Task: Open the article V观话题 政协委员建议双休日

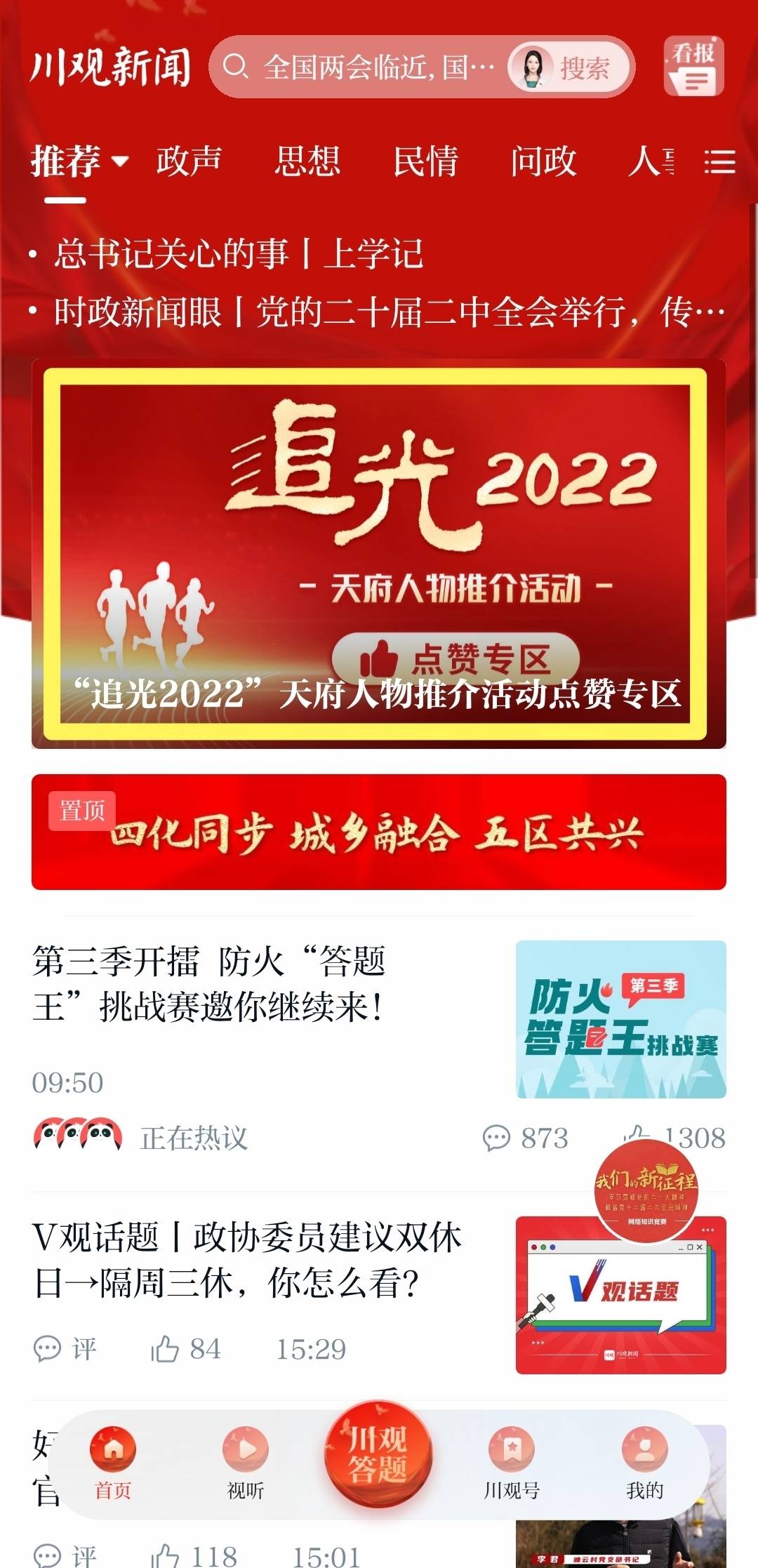Action: pos(247,1259)
